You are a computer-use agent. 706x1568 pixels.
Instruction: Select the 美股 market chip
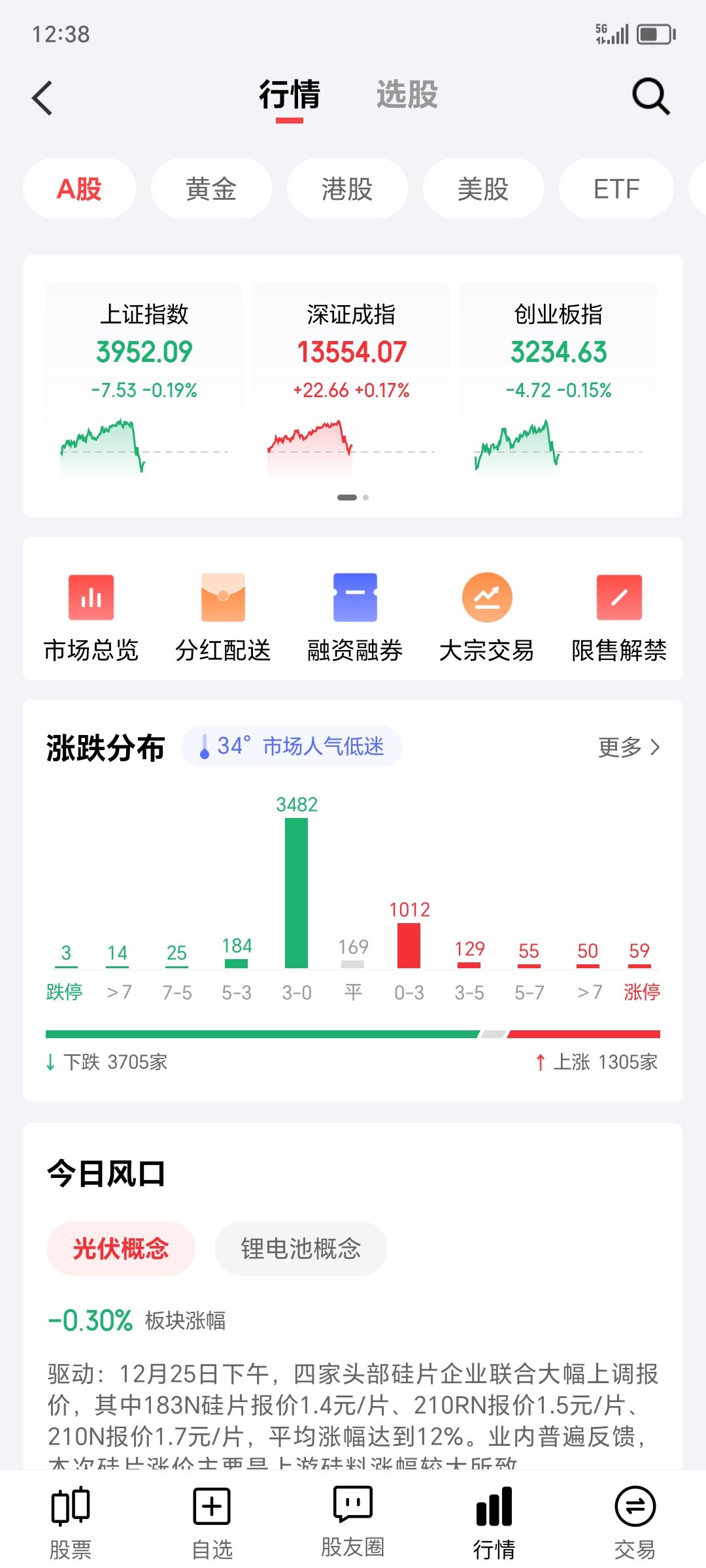point(483,189)
